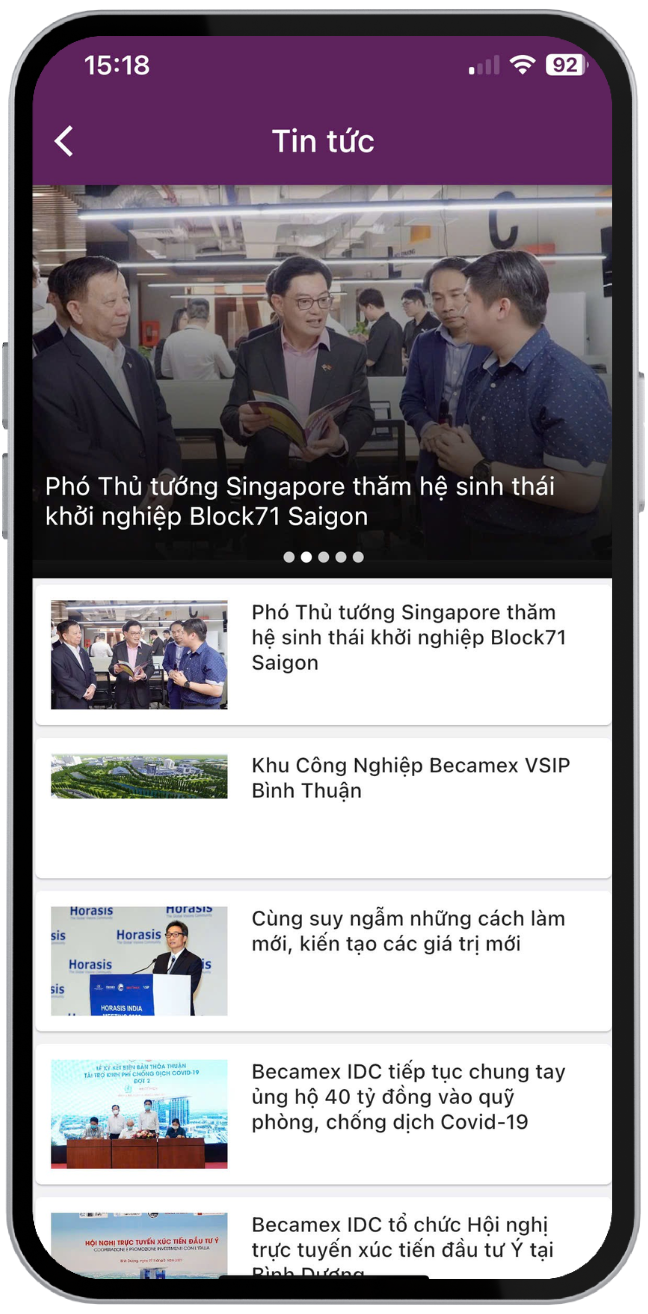Tap the carousel page indicator dots

tap(323, 557)
